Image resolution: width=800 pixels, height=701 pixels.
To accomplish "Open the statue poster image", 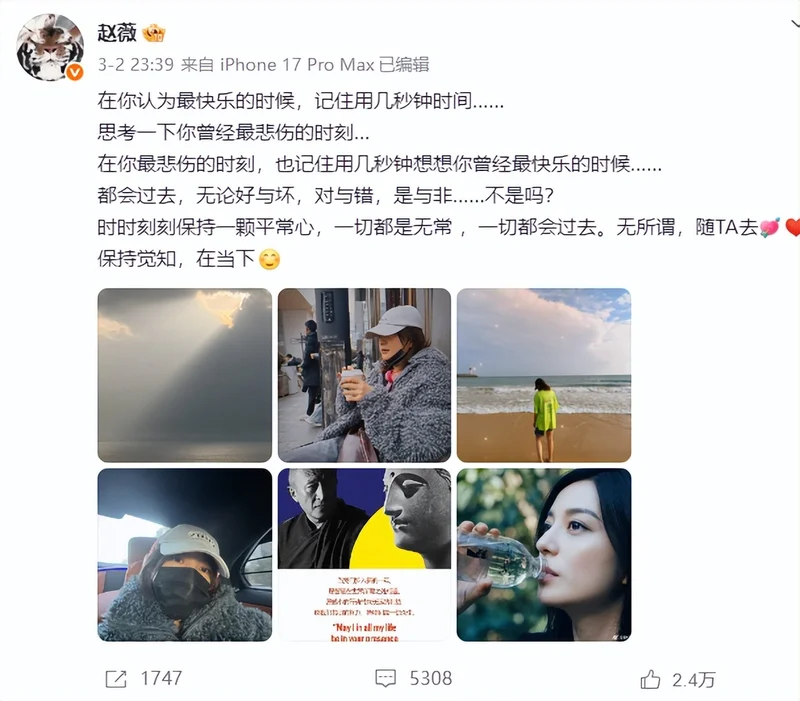I will click(x=364, y=554).
